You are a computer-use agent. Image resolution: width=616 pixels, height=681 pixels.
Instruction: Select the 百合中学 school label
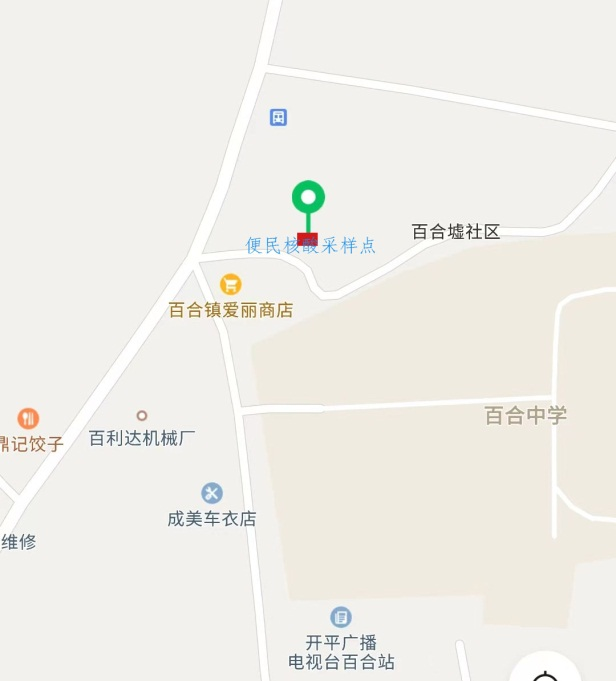point(525,415)
